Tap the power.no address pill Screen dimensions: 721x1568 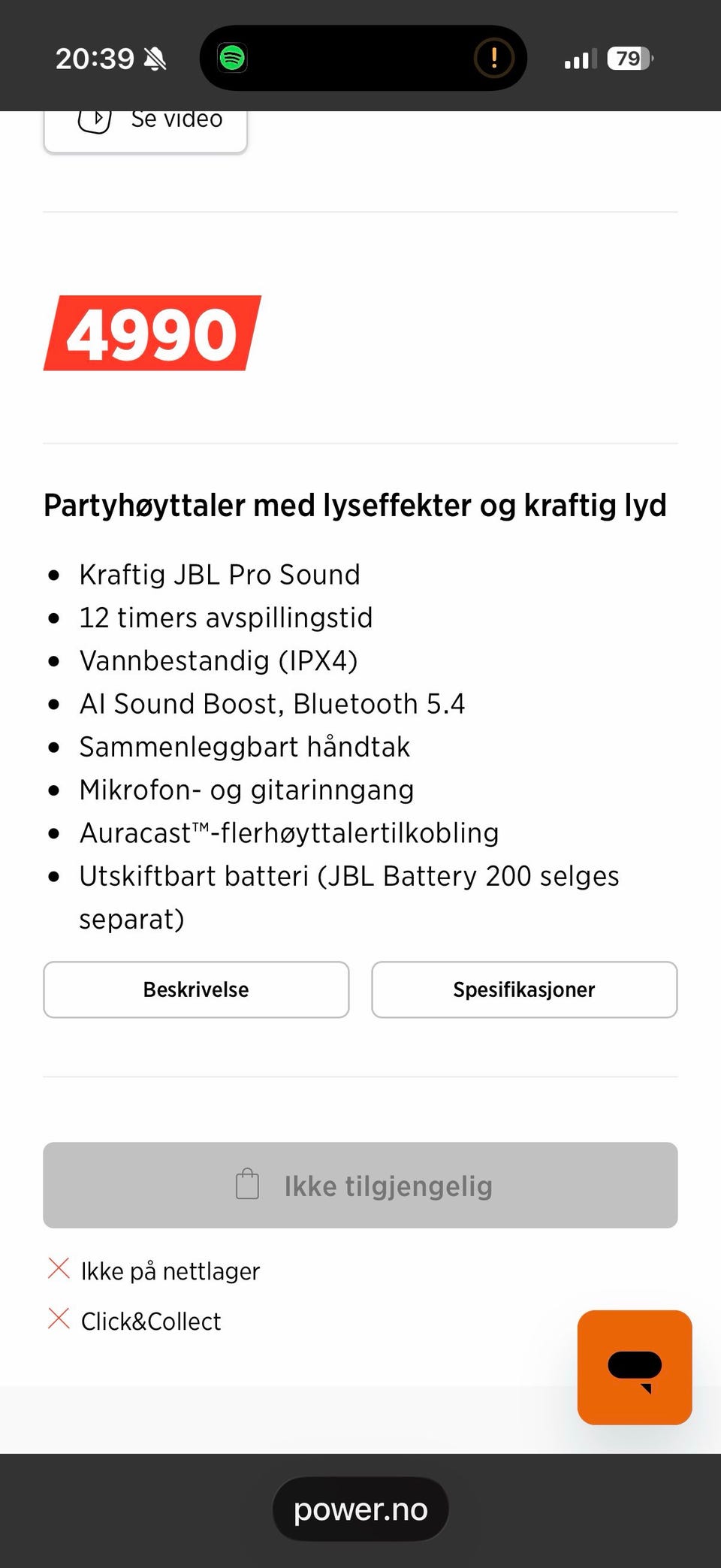(x=360, y=1509)
